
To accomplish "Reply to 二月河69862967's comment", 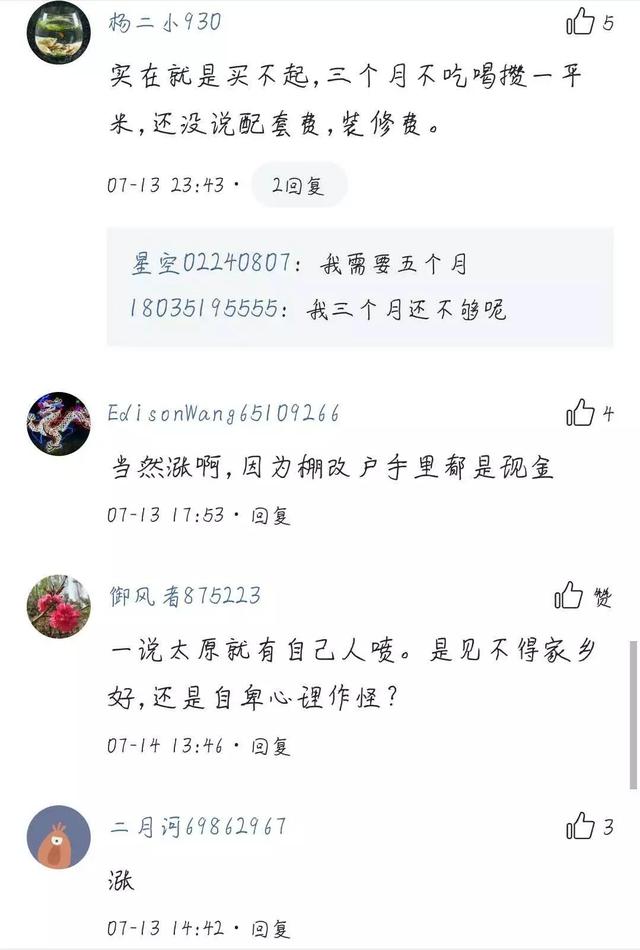I will pos(270,929).
